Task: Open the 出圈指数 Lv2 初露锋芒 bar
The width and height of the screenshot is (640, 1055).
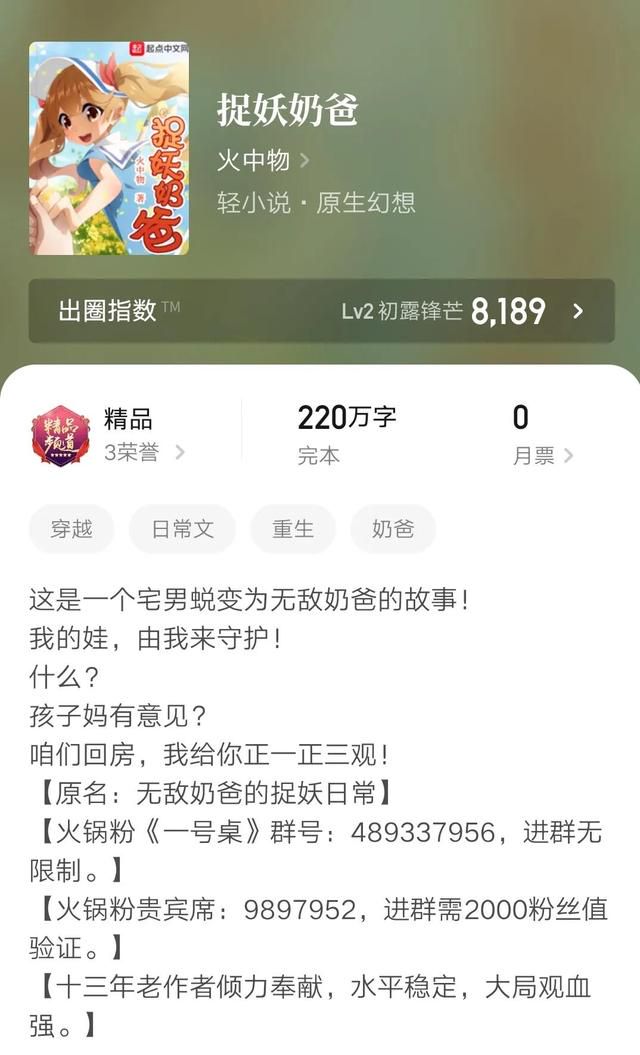Action: tap(321, 311)
